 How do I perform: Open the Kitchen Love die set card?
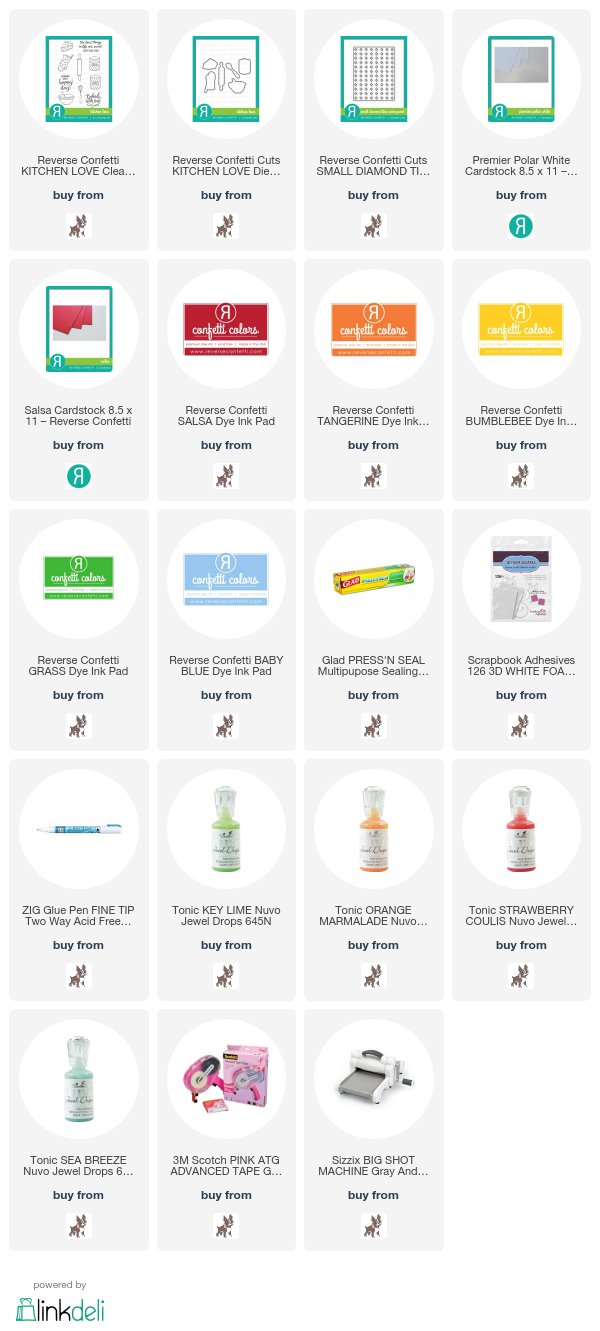(x=226, y=130)
